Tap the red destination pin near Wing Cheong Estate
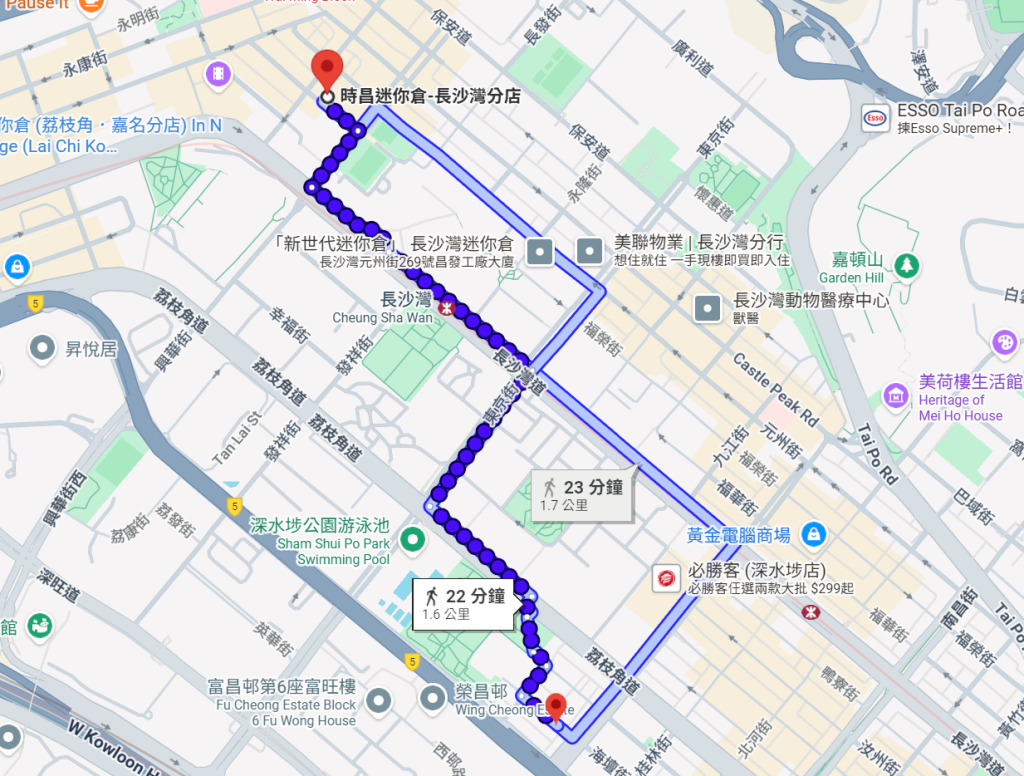This screenshot has width=1024, height=776. coord(557,708)
